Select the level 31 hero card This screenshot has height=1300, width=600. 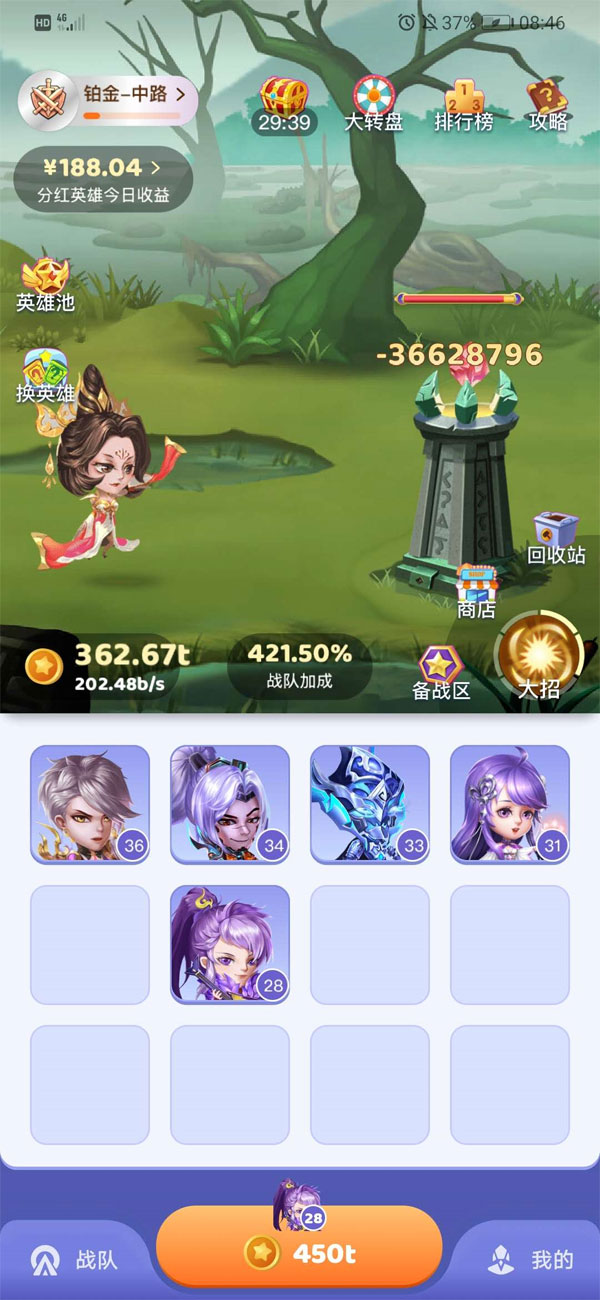510,804
